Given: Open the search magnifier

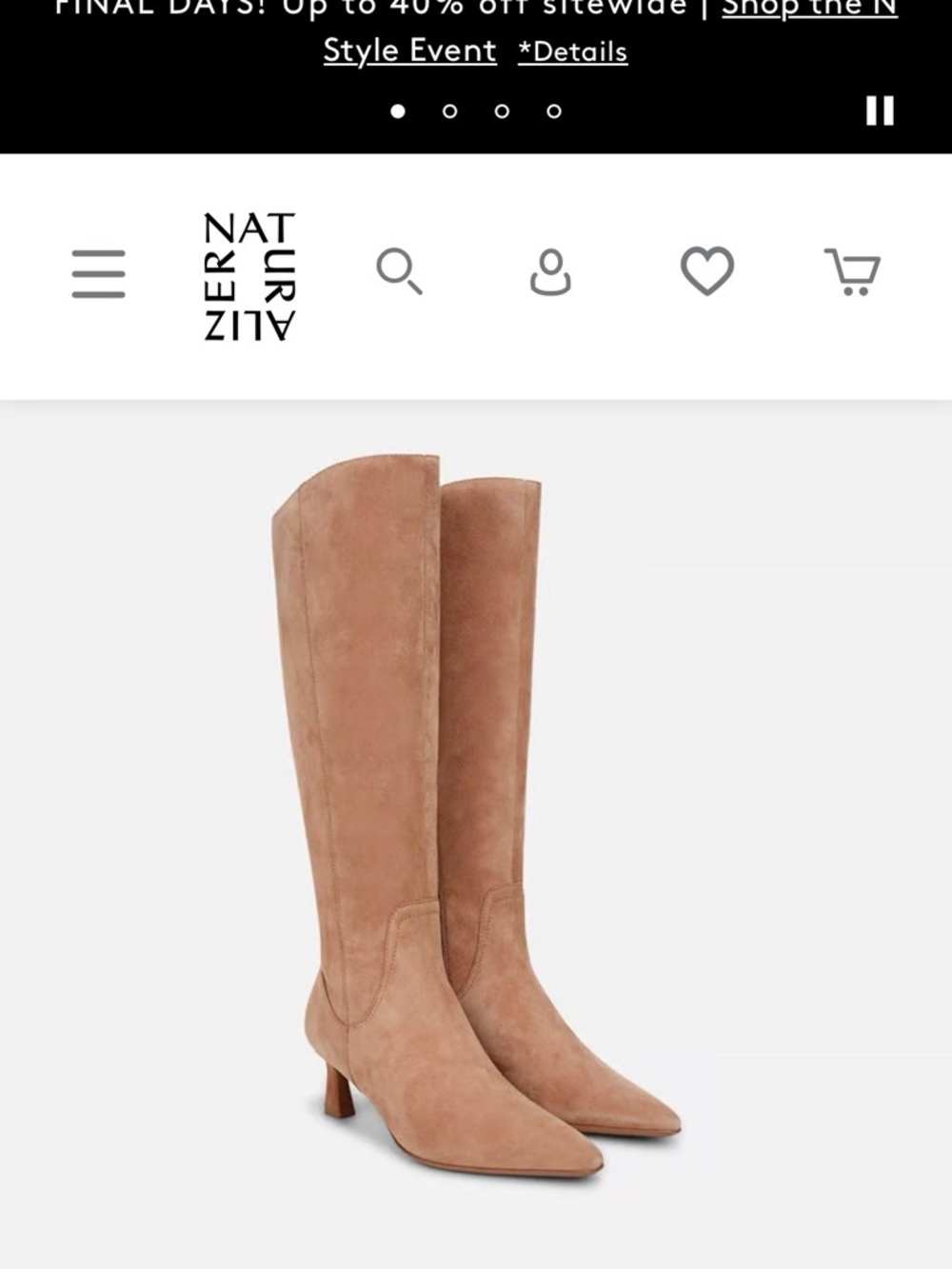Looking at the screenshot, I should 399,271.
